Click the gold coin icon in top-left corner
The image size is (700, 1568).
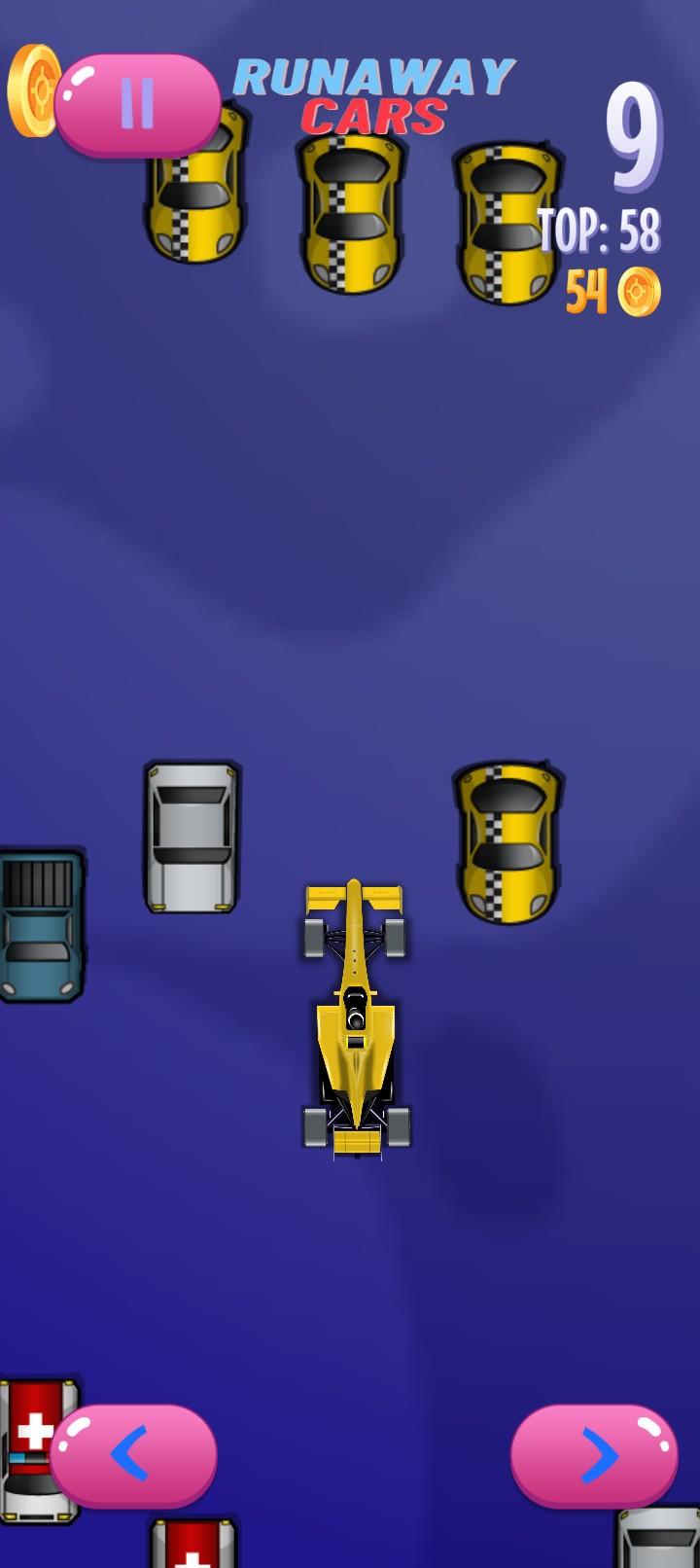37,92
